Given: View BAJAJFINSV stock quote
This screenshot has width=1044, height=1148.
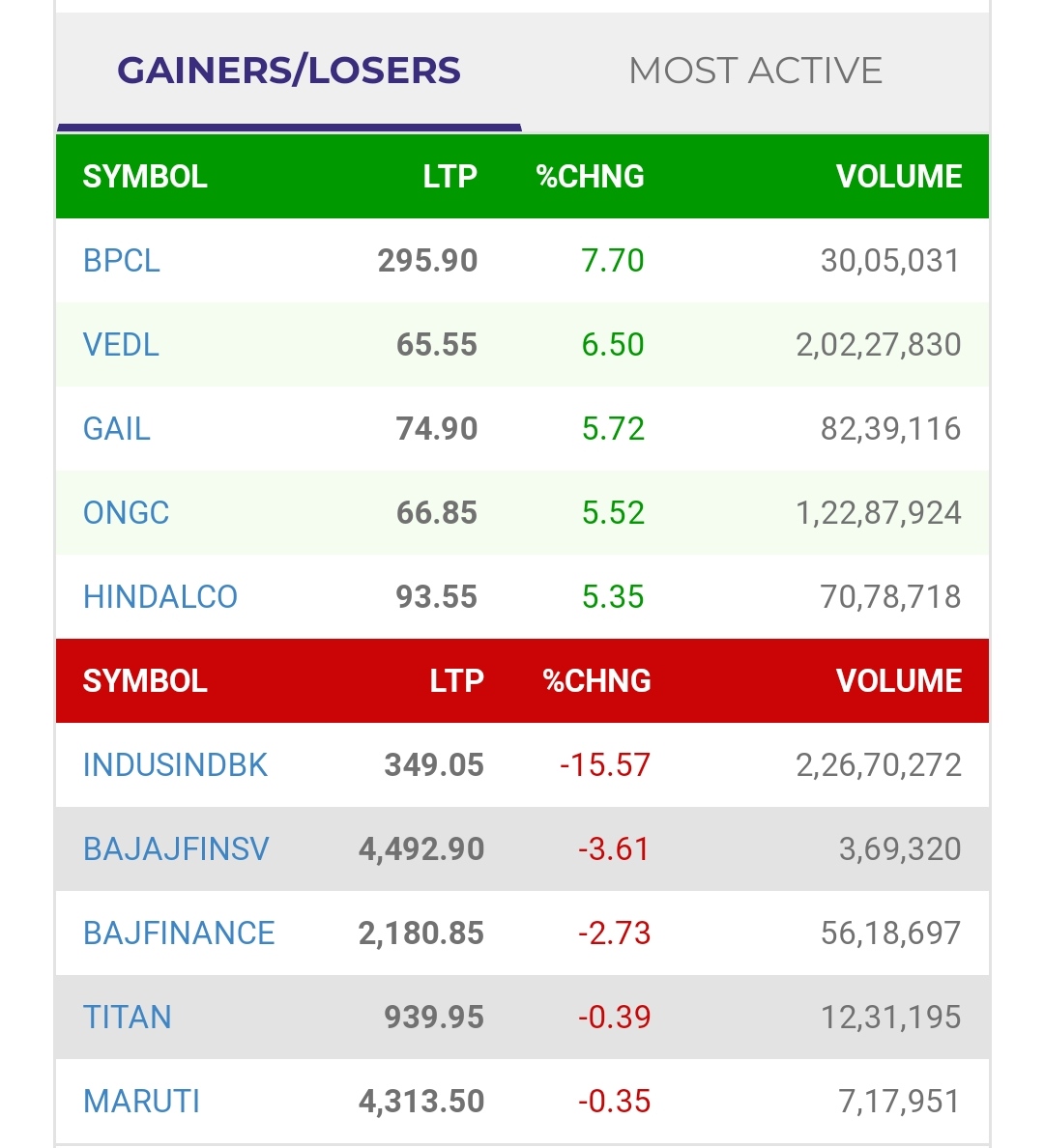Looking at the screenshot, I should 176,849.
